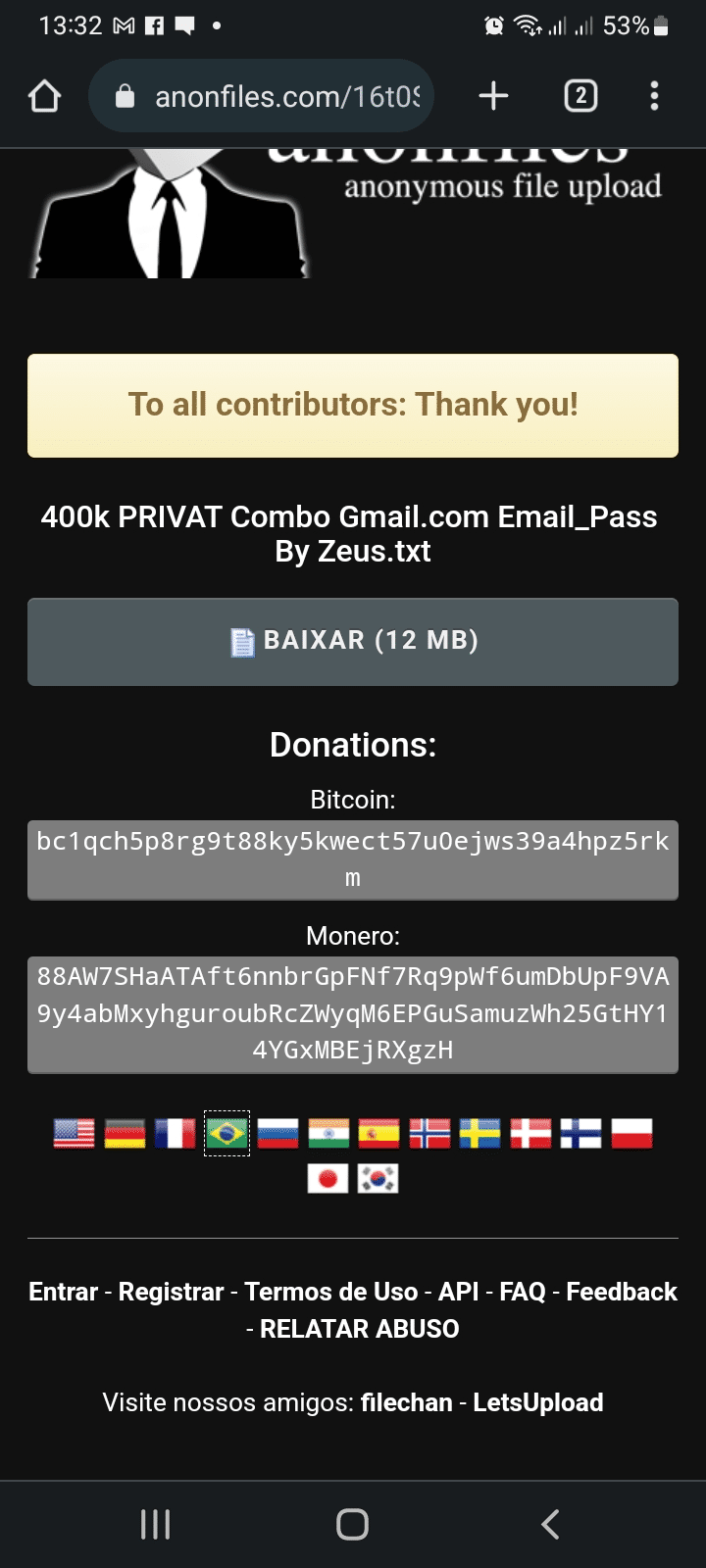The height and width of the screenshot is (1568, 706).
Task: Open the browser home page
Action: (x=45, y=96)
